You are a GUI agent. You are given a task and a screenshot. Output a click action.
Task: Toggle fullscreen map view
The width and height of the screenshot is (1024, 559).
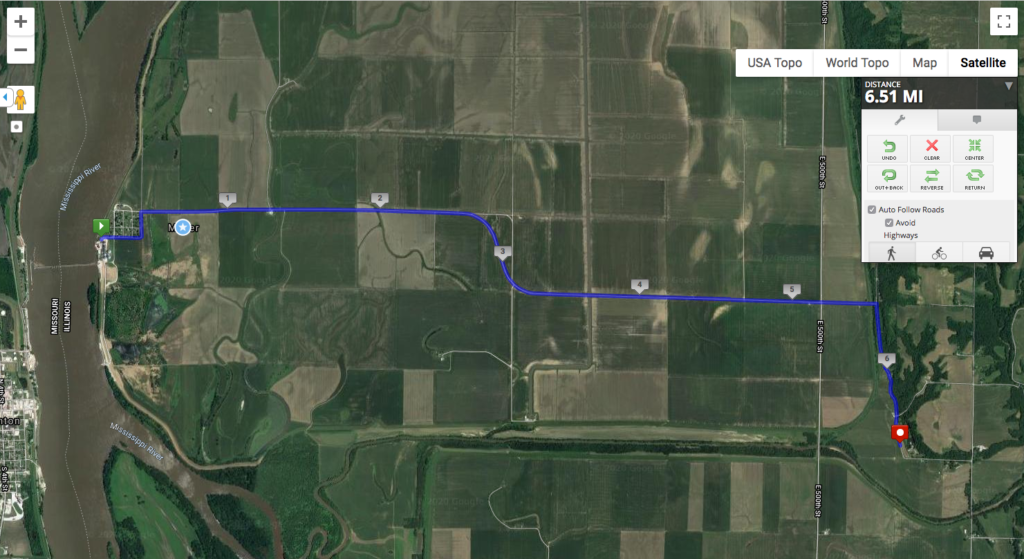(1002, 22)
